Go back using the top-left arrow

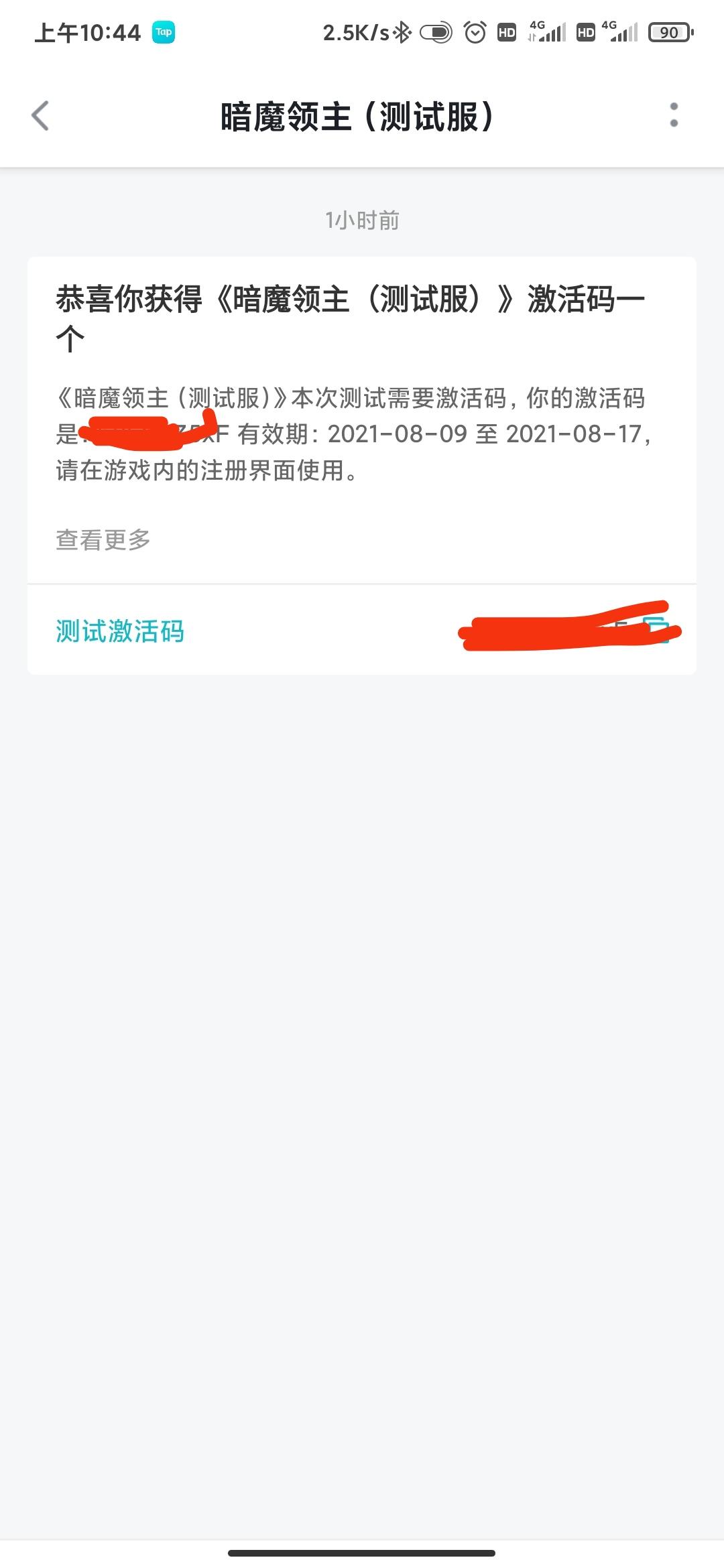click(40, 115)
